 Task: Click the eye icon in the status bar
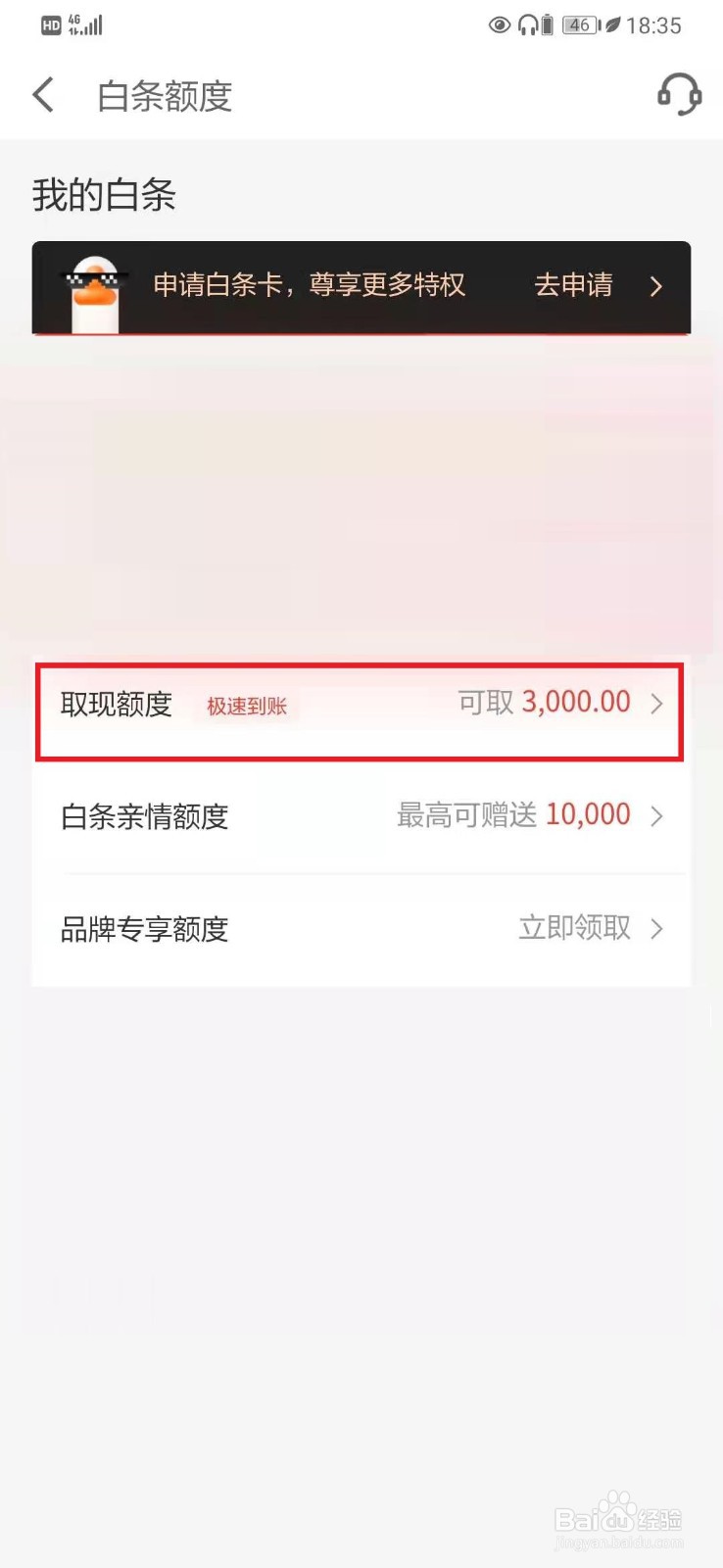tap(499, 25)
